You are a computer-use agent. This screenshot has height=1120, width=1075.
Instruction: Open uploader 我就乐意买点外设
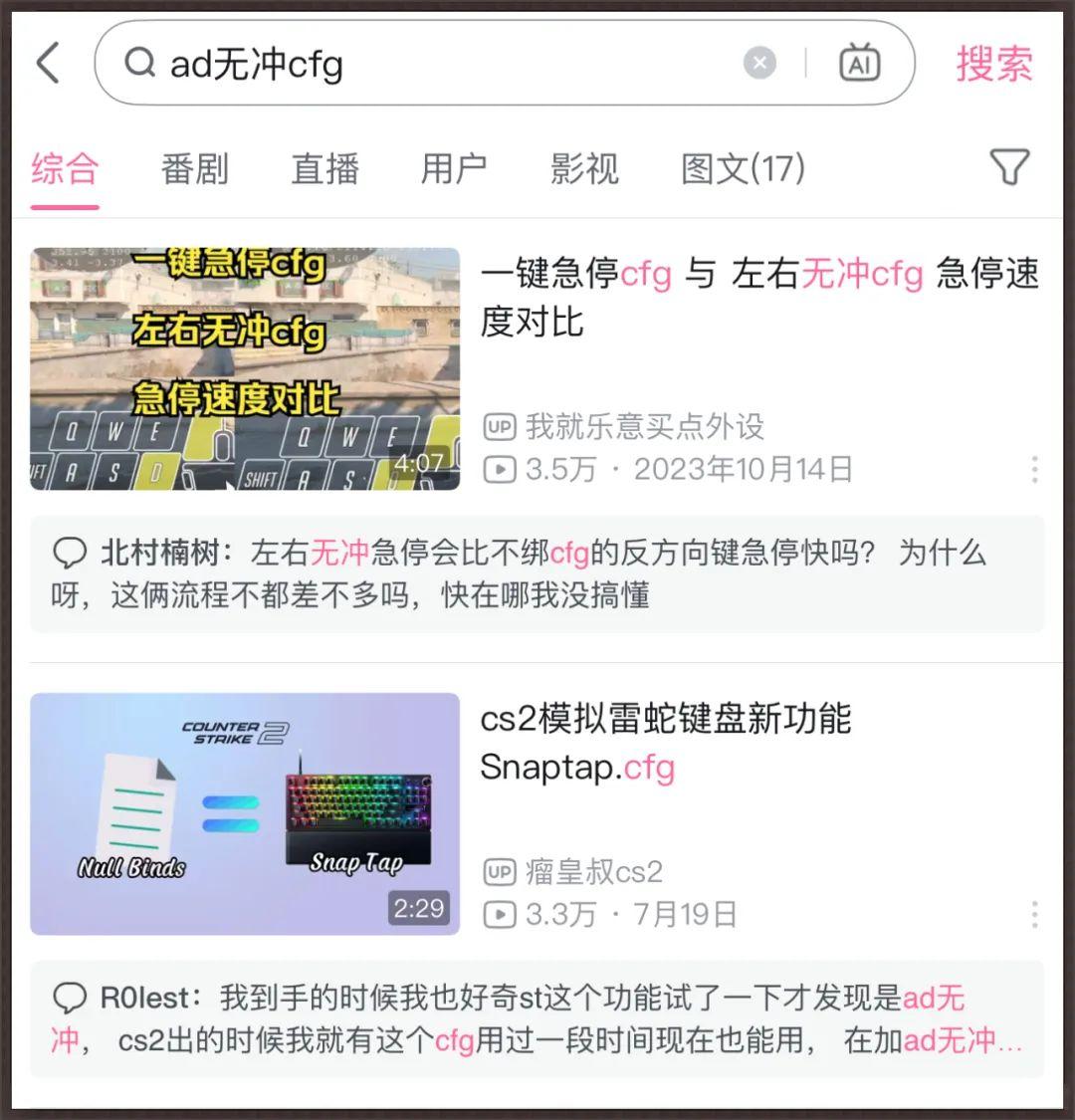644,426
